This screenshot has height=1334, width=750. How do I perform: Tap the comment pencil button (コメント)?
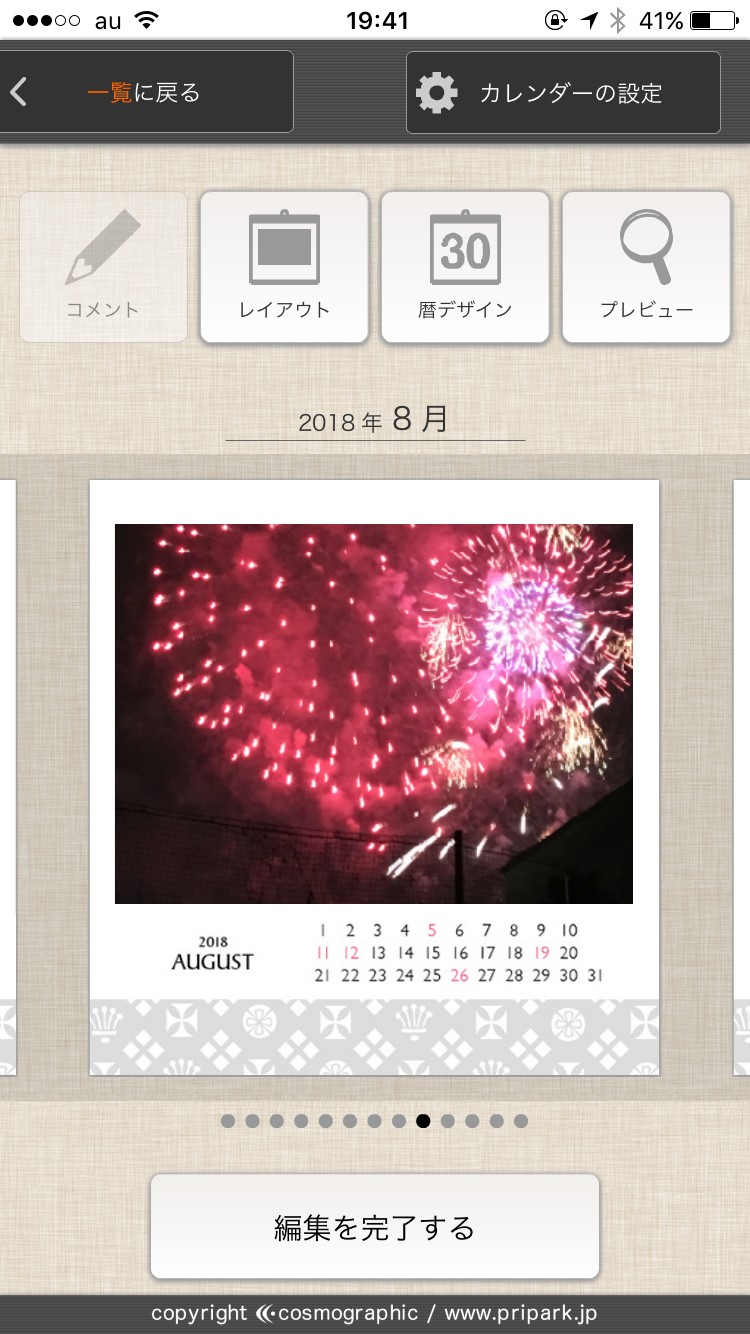103,267
